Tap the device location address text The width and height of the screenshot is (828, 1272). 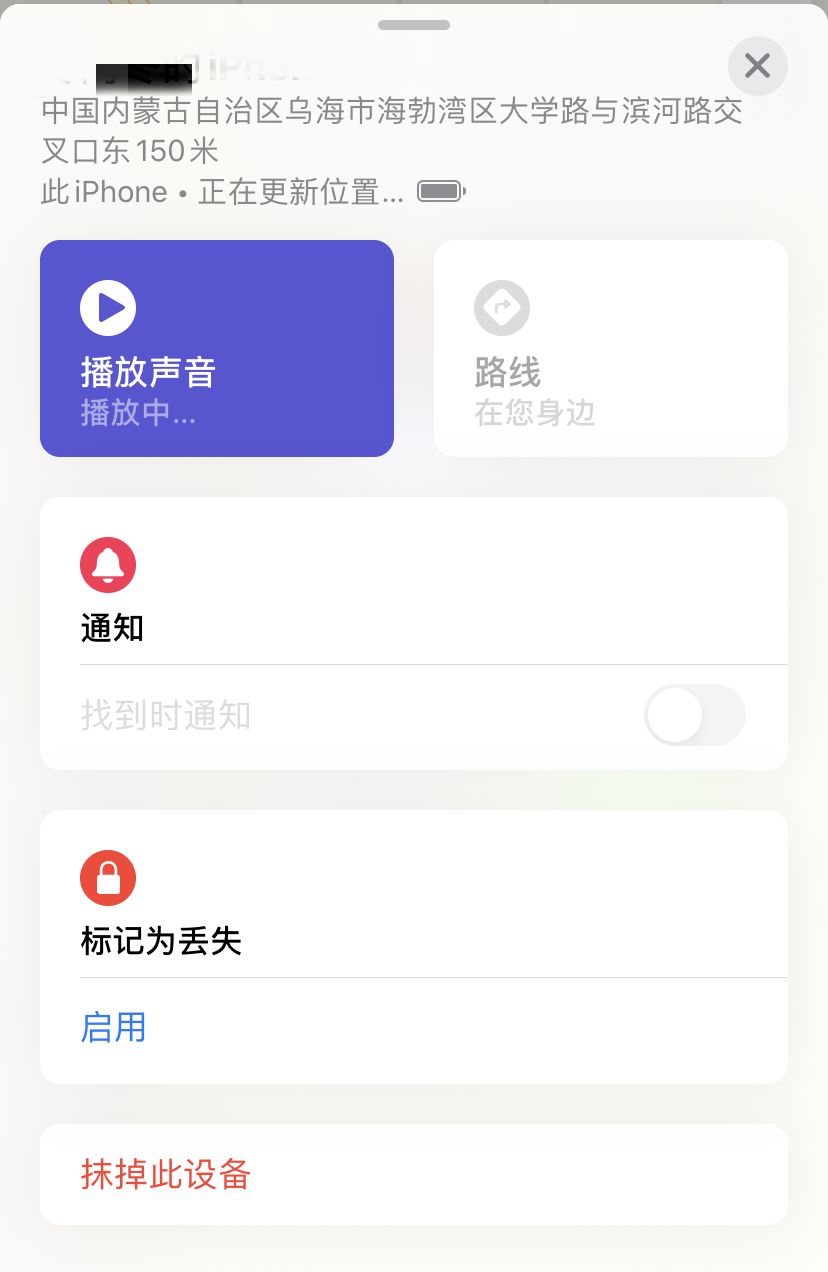pyautogui.click(x=392, y=130)
